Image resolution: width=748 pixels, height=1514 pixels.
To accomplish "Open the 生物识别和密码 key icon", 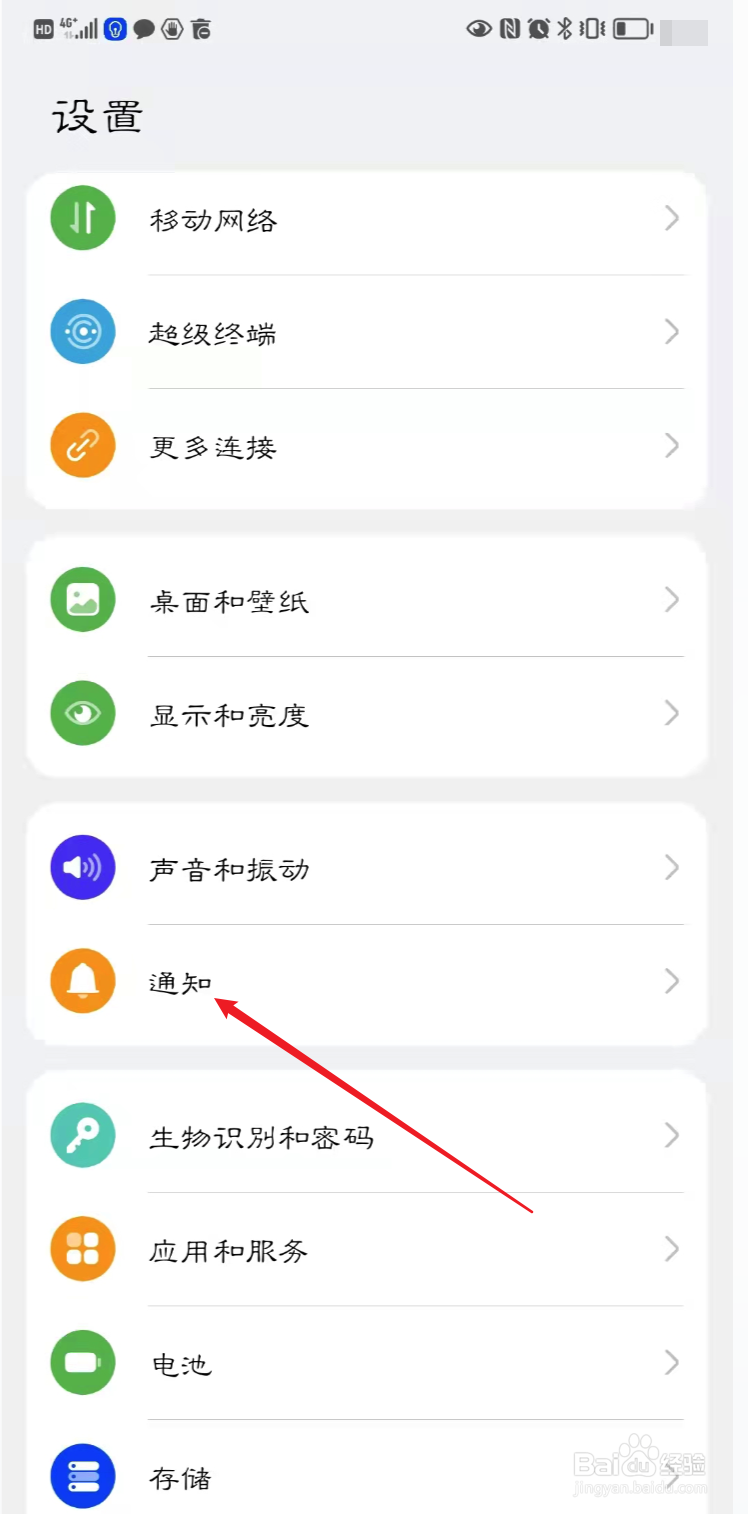I will pyautogui.click(x=82, y=1135).
